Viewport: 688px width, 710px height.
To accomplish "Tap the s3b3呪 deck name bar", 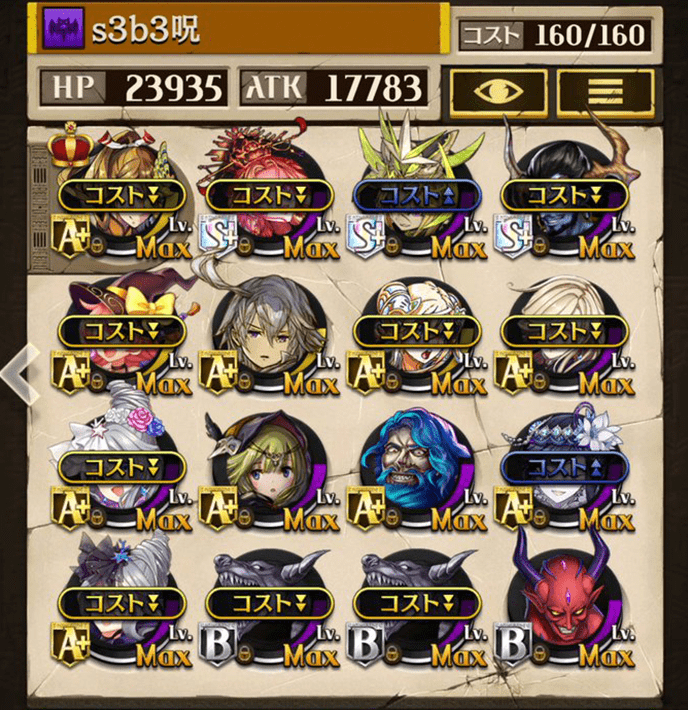I will (x=240, y=30).
